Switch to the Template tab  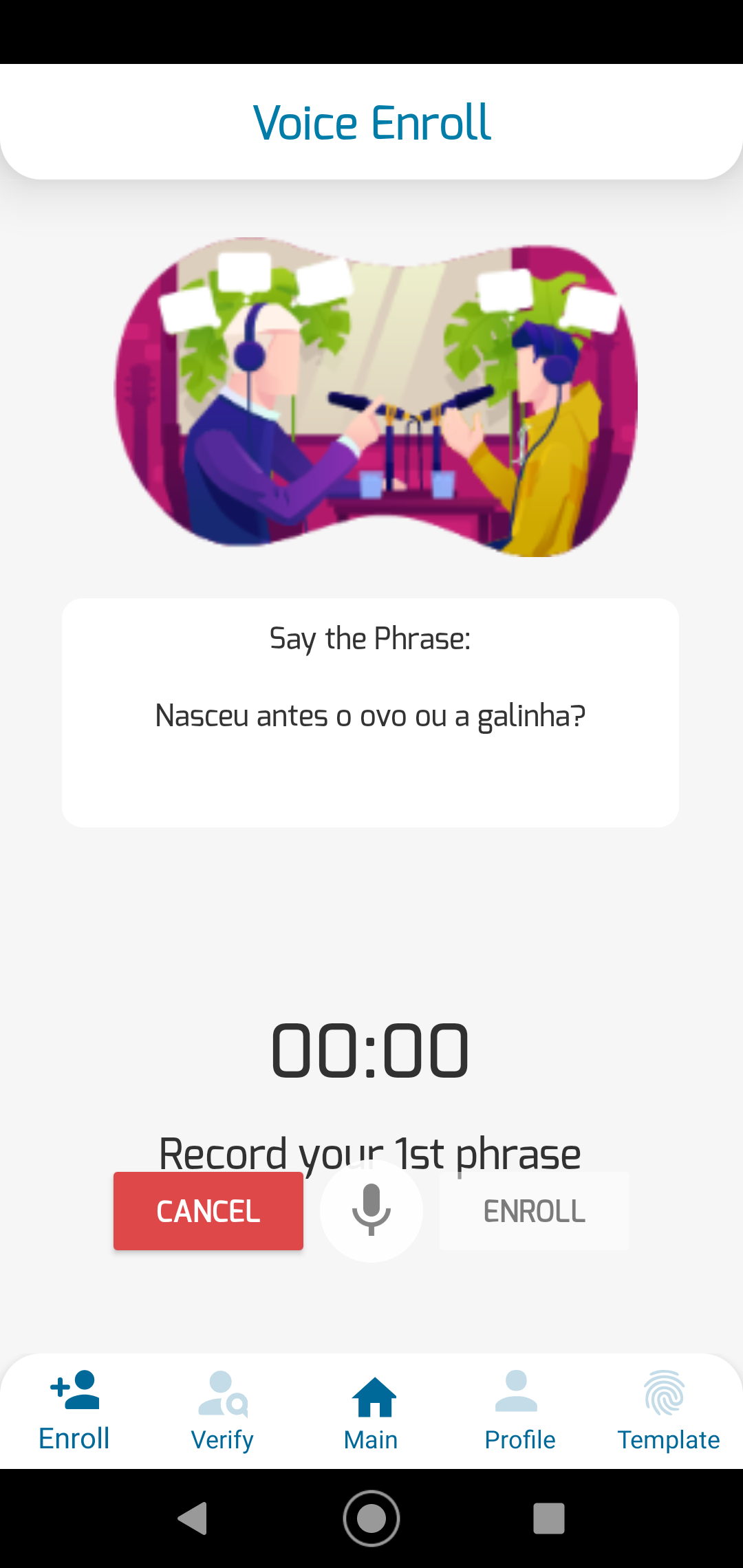click(x=668, y=1411)
